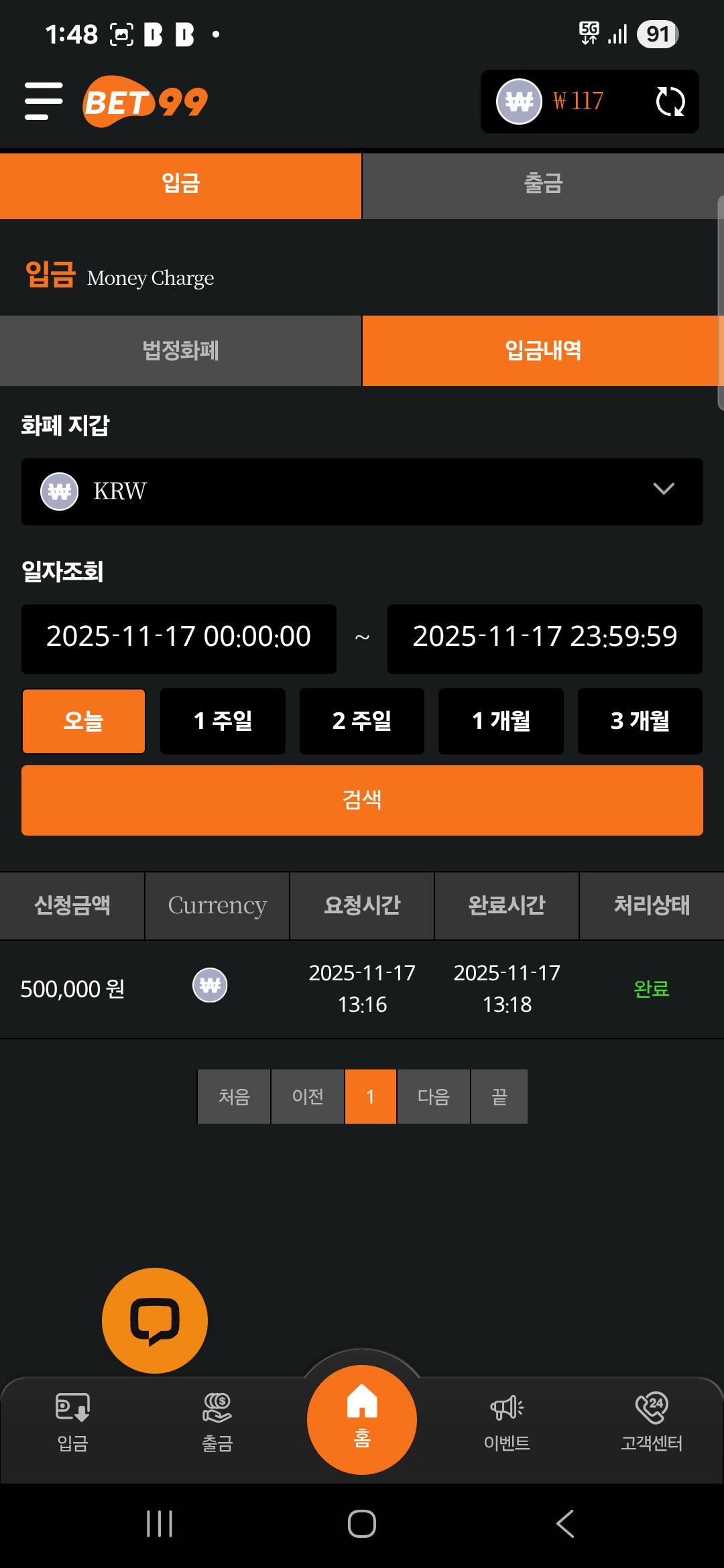Go to the 다음 page
The width and height of the screenshot is (724, 1568).
coord(433,1096)
